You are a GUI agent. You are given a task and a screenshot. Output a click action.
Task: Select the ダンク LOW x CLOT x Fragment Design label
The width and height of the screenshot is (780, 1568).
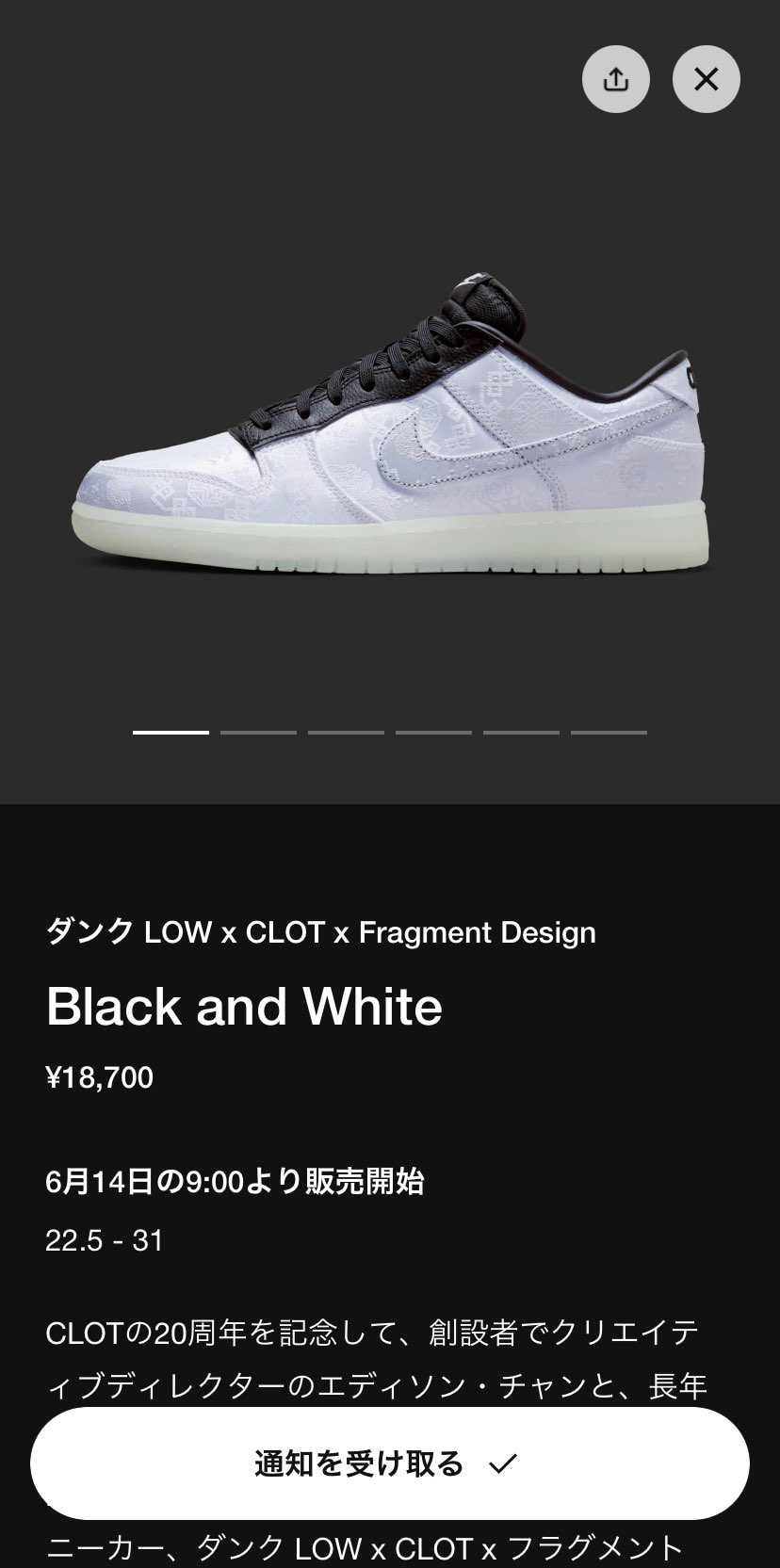click(x=321, y=932)
